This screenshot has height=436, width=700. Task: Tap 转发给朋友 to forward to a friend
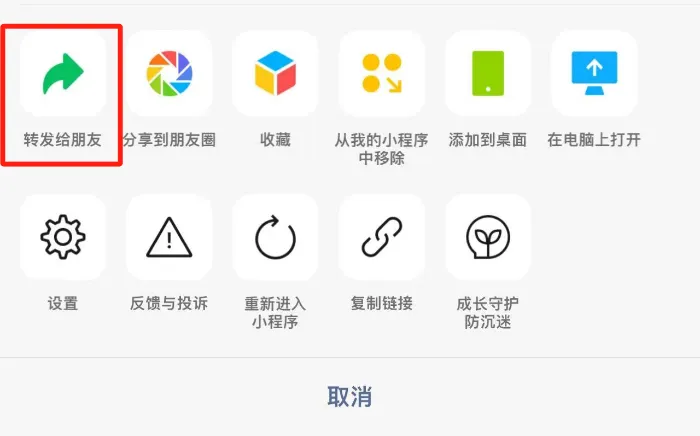point(63,73)
